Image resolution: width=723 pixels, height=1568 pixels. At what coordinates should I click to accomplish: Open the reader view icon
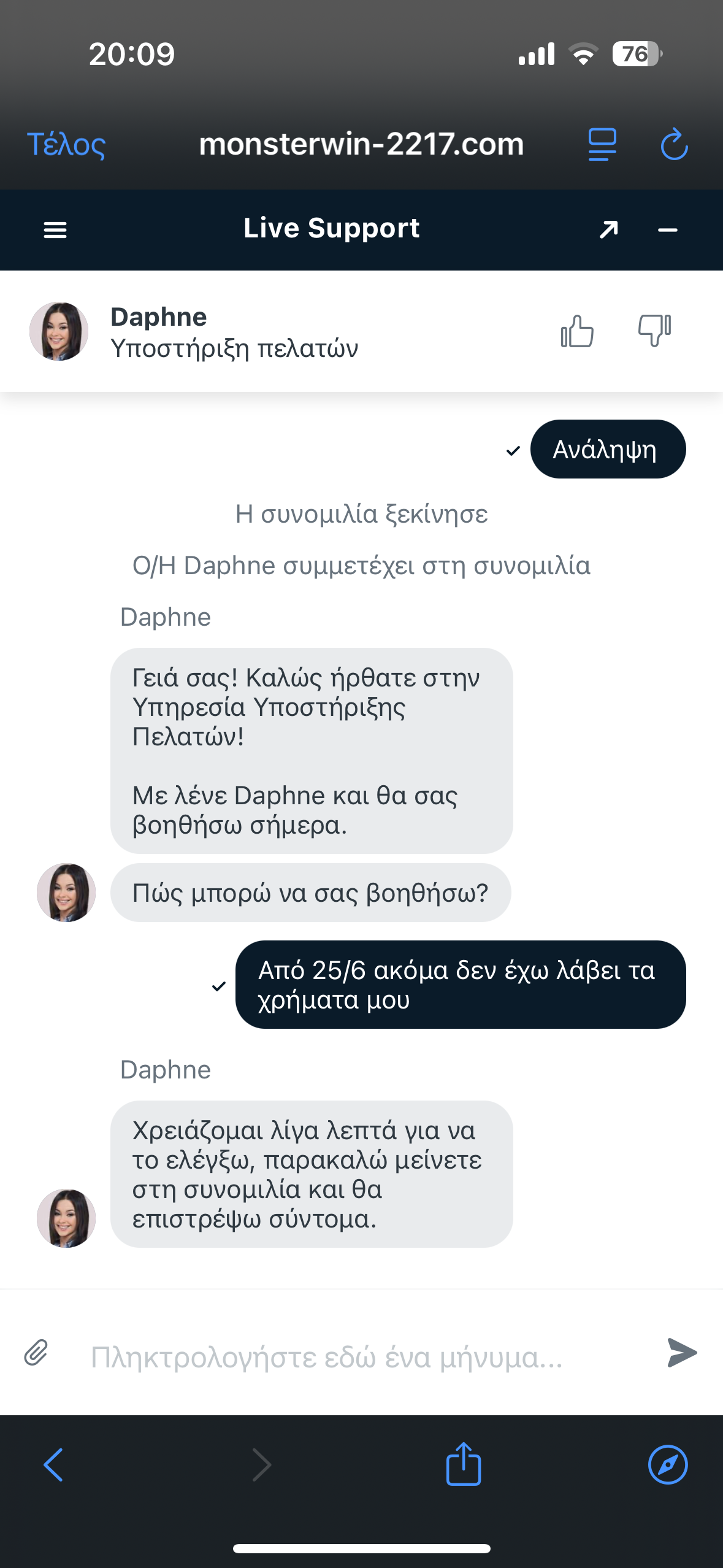coord(602,145)
